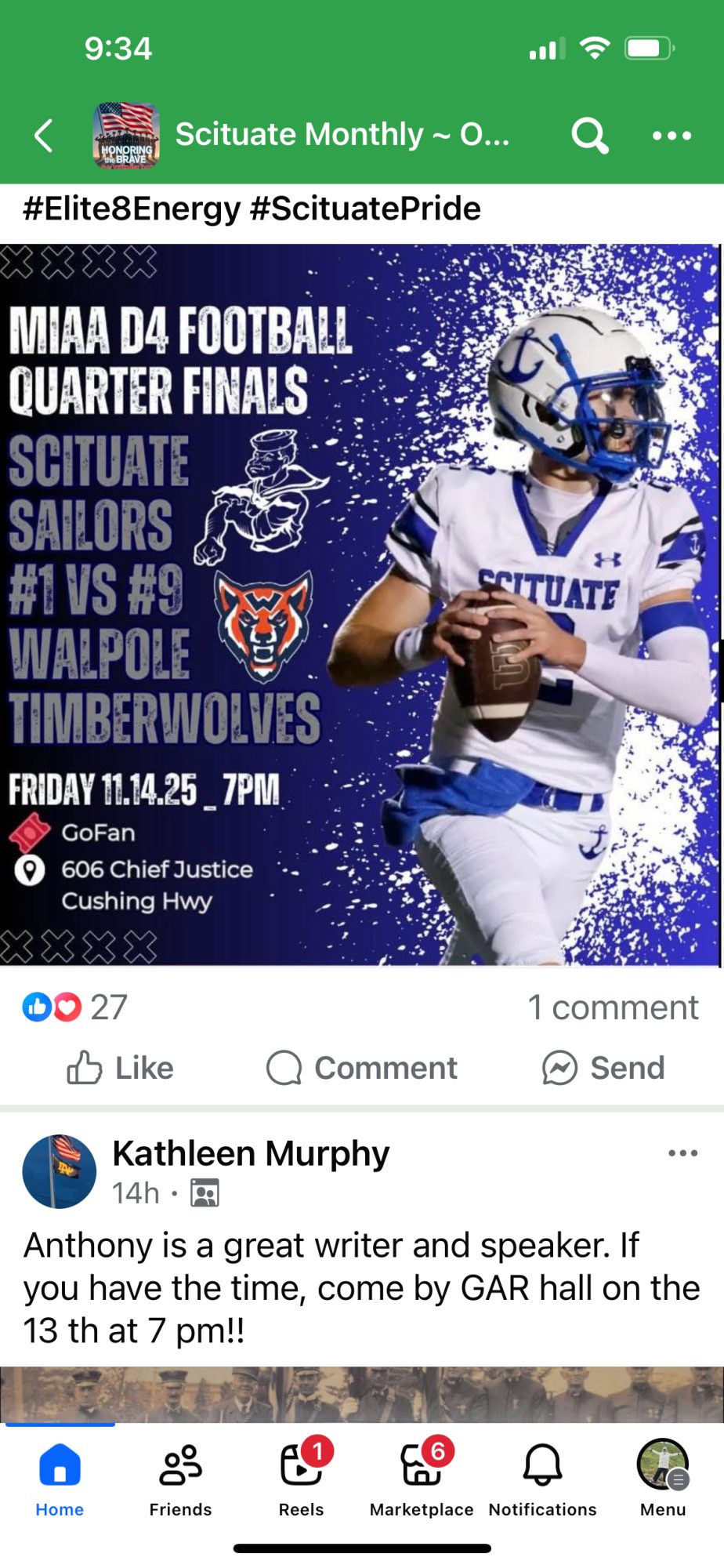Like the football quarter finals post
Image resolution: width=724 pixels, height=1568 pixels.
point(120,1068)
